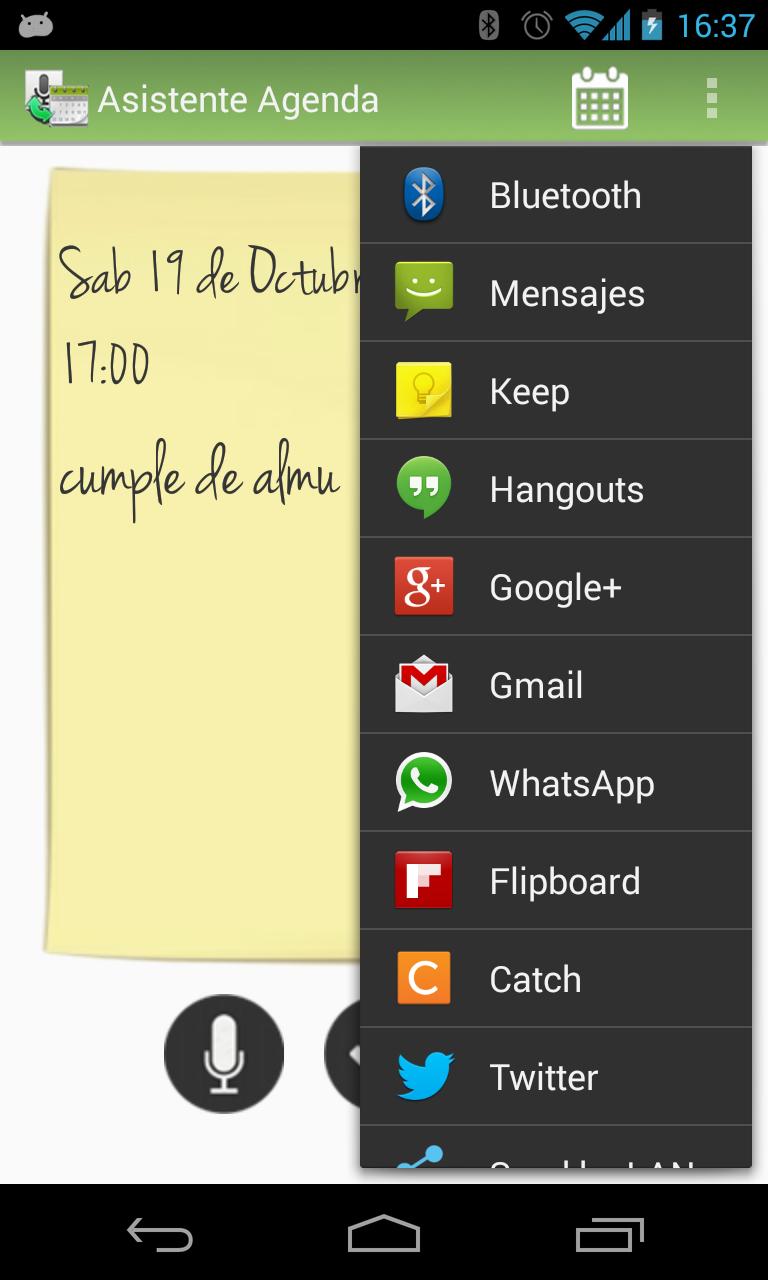This screenshot has width=768, height=1280.
Task: Tap the Hangouts quotation icon
Action: coord(423,488)
